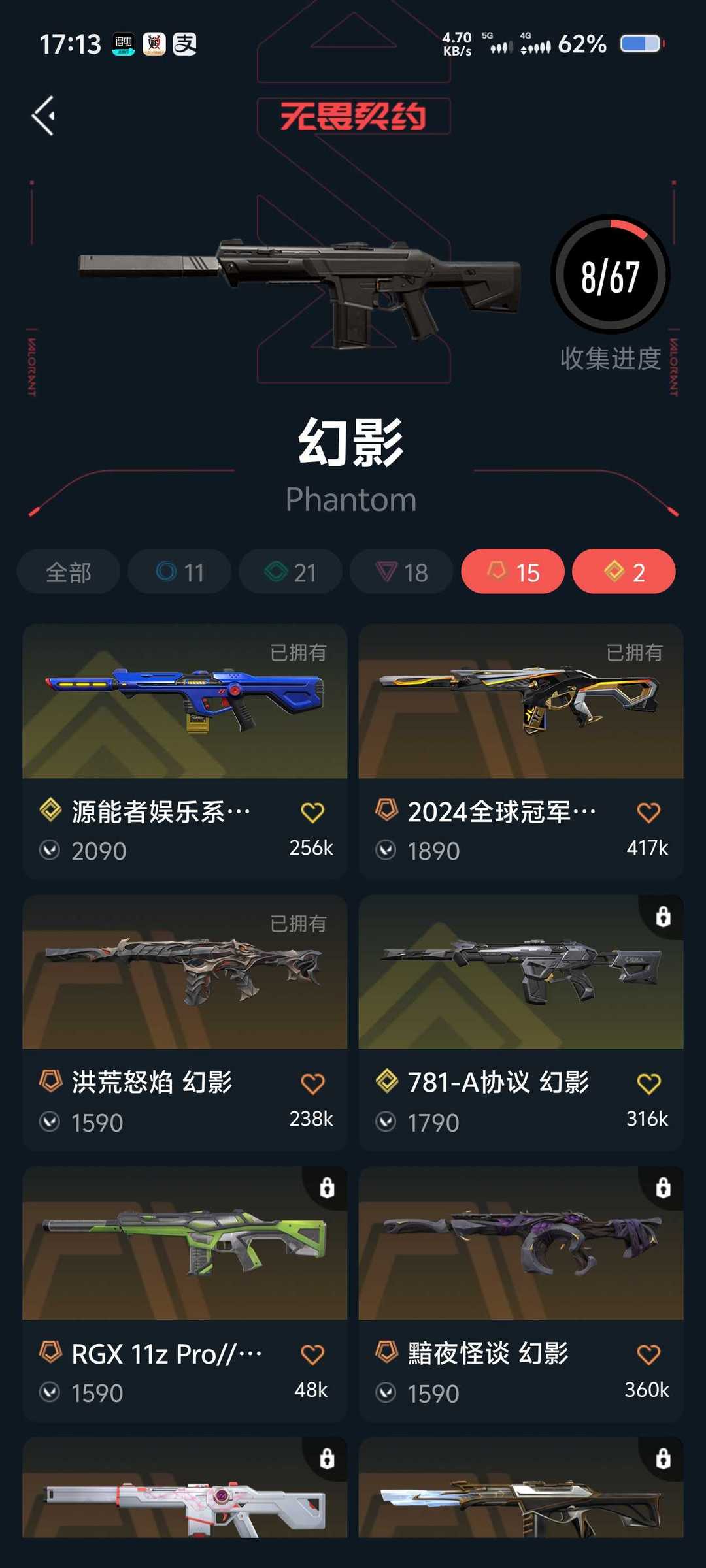Open the 2024全球冠军 skin card
Screen dimensions: 706x1568
click(x=521, y=751)
